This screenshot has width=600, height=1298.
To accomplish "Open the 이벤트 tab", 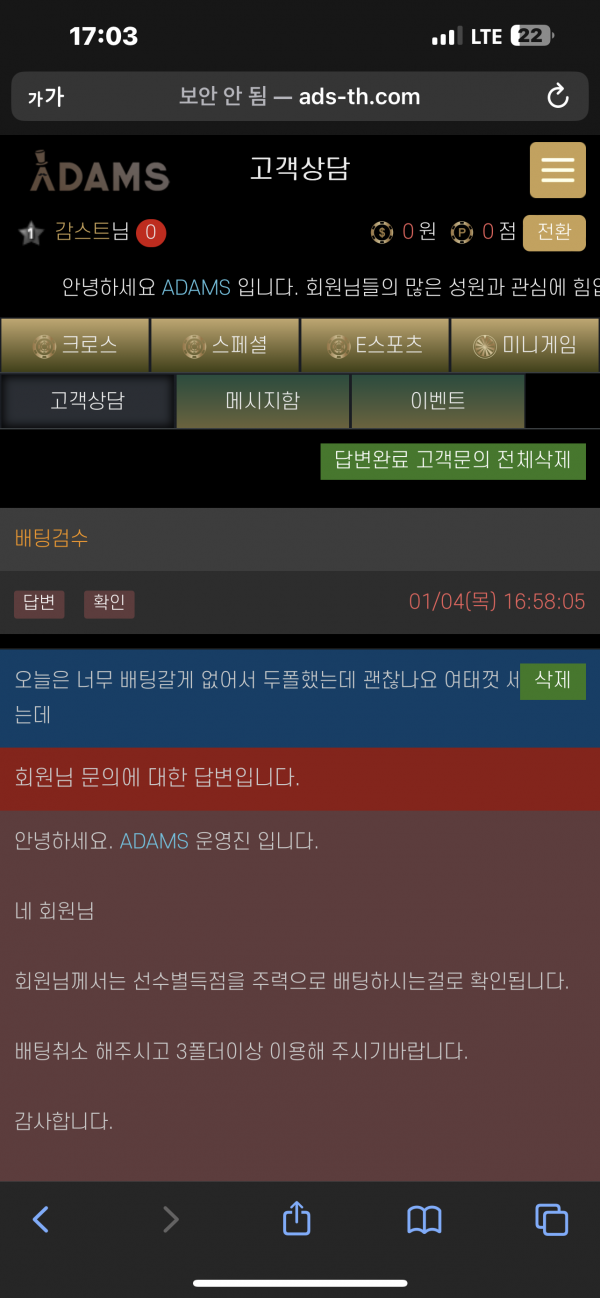I will pyautogui.click(x=438, y=401).
